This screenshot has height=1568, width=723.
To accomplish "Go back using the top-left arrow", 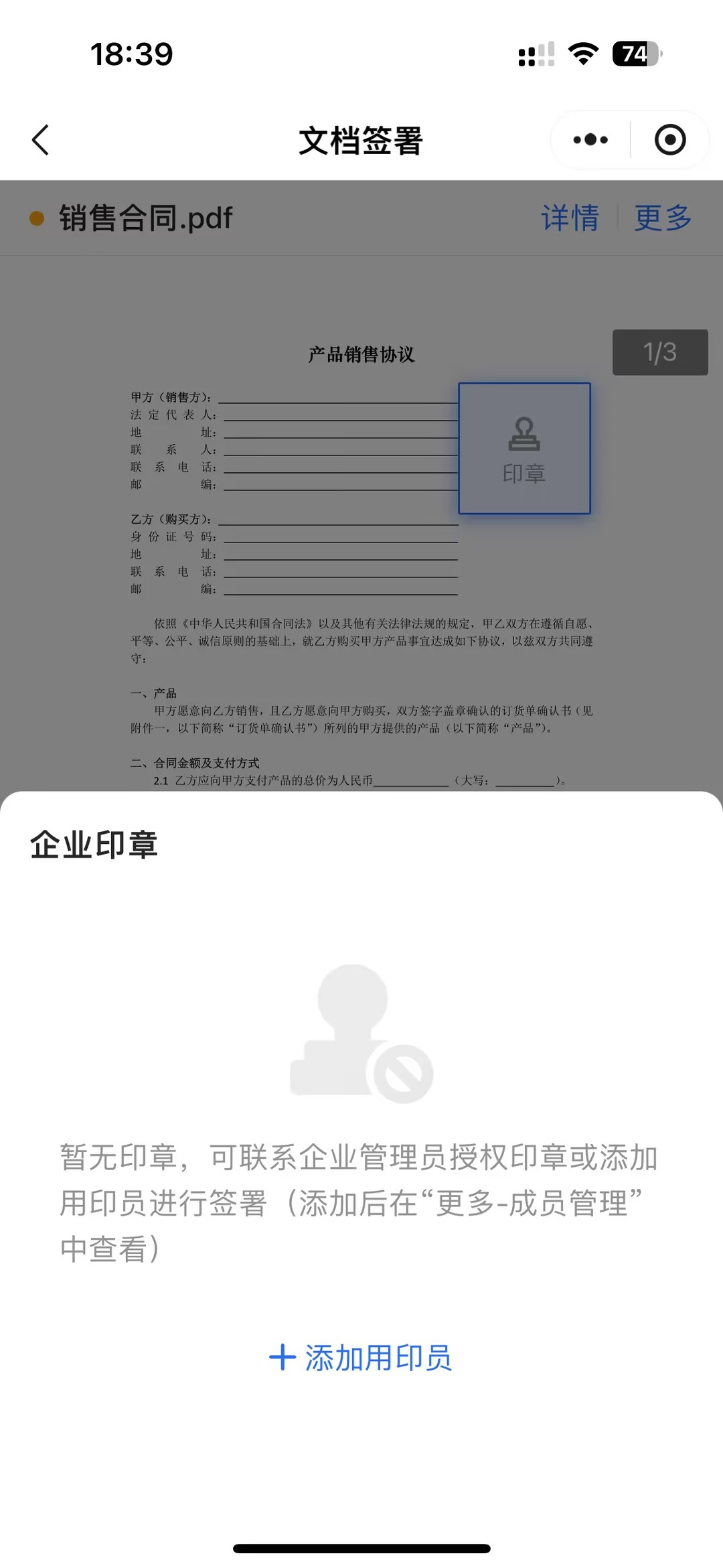I will pos(41,140).
